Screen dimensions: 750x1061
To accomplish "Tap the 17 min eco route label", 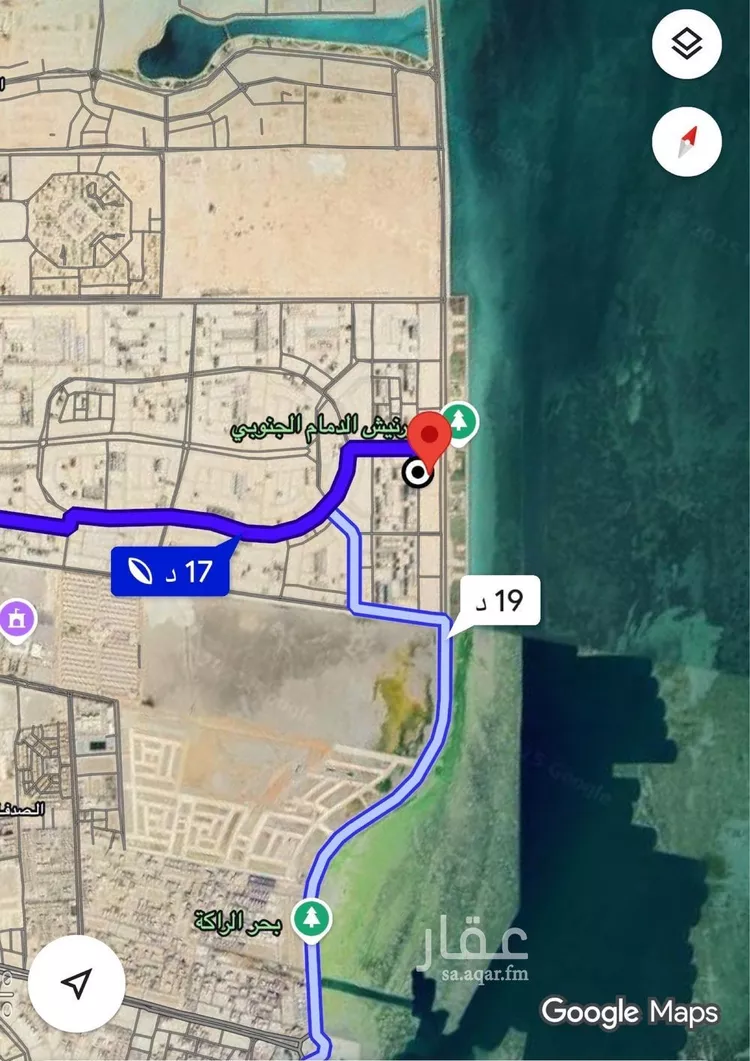I will coord(171,572).
